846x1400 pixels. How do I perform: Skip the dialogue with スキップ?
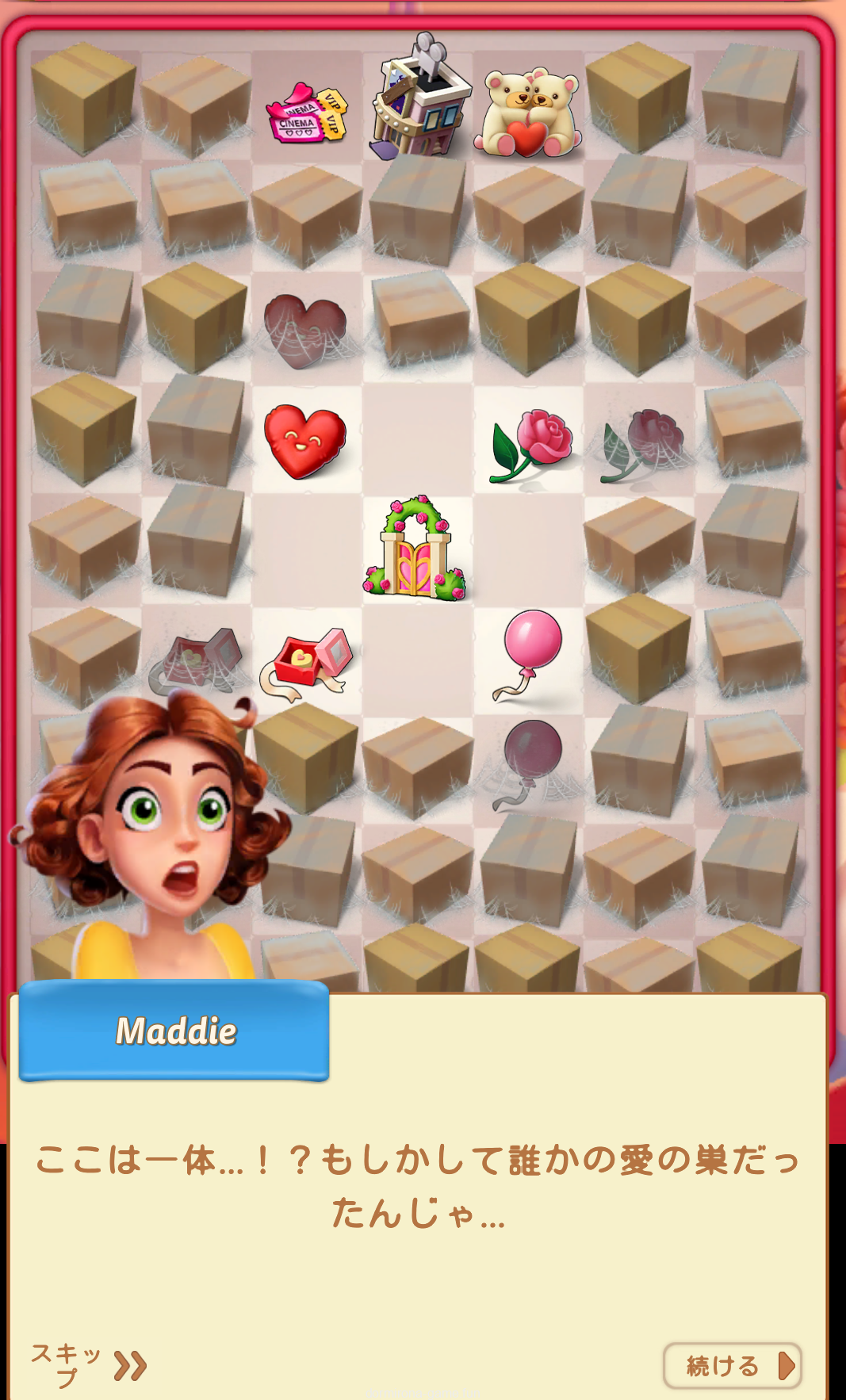pyautogui.click(x=89, y=1365)
